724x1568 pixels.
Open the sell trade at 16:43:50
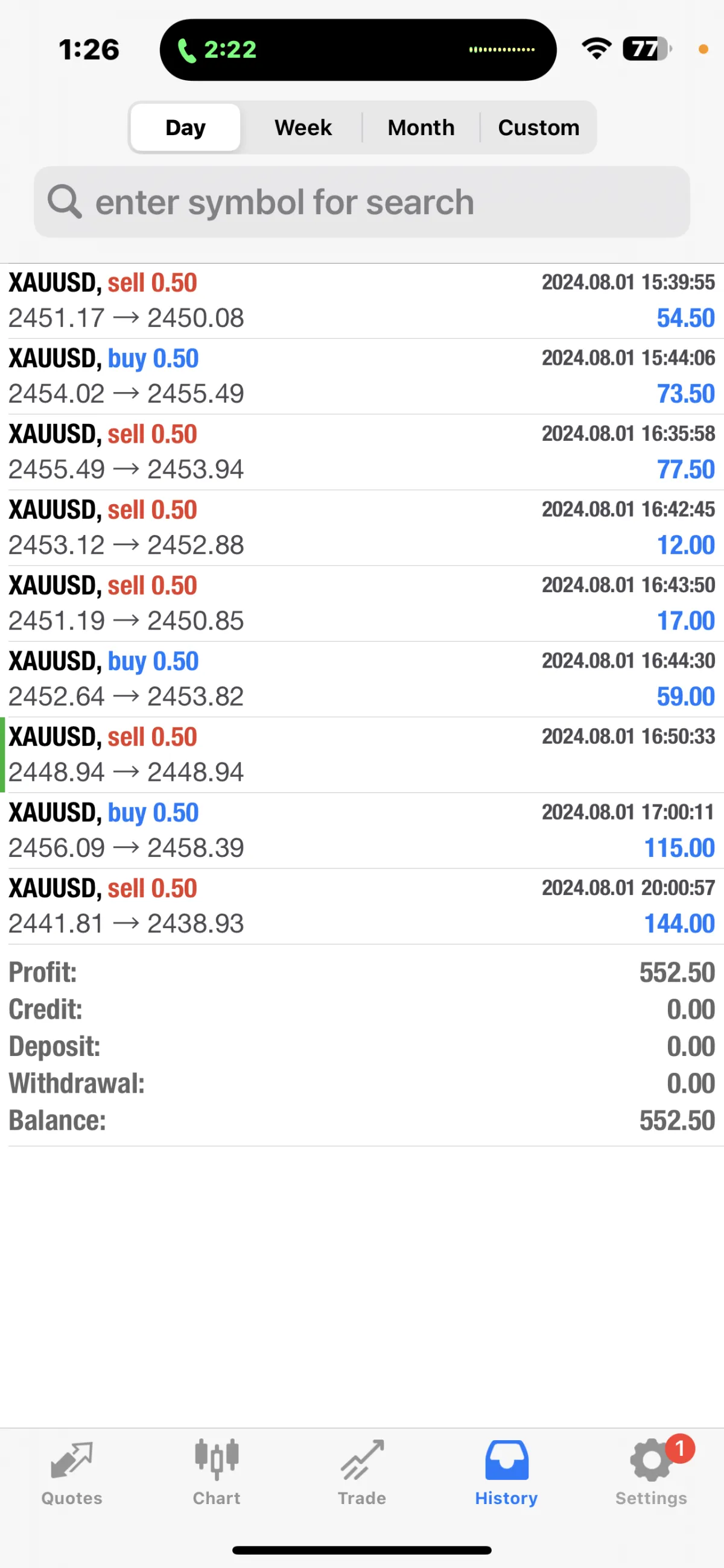pos(361,604)
